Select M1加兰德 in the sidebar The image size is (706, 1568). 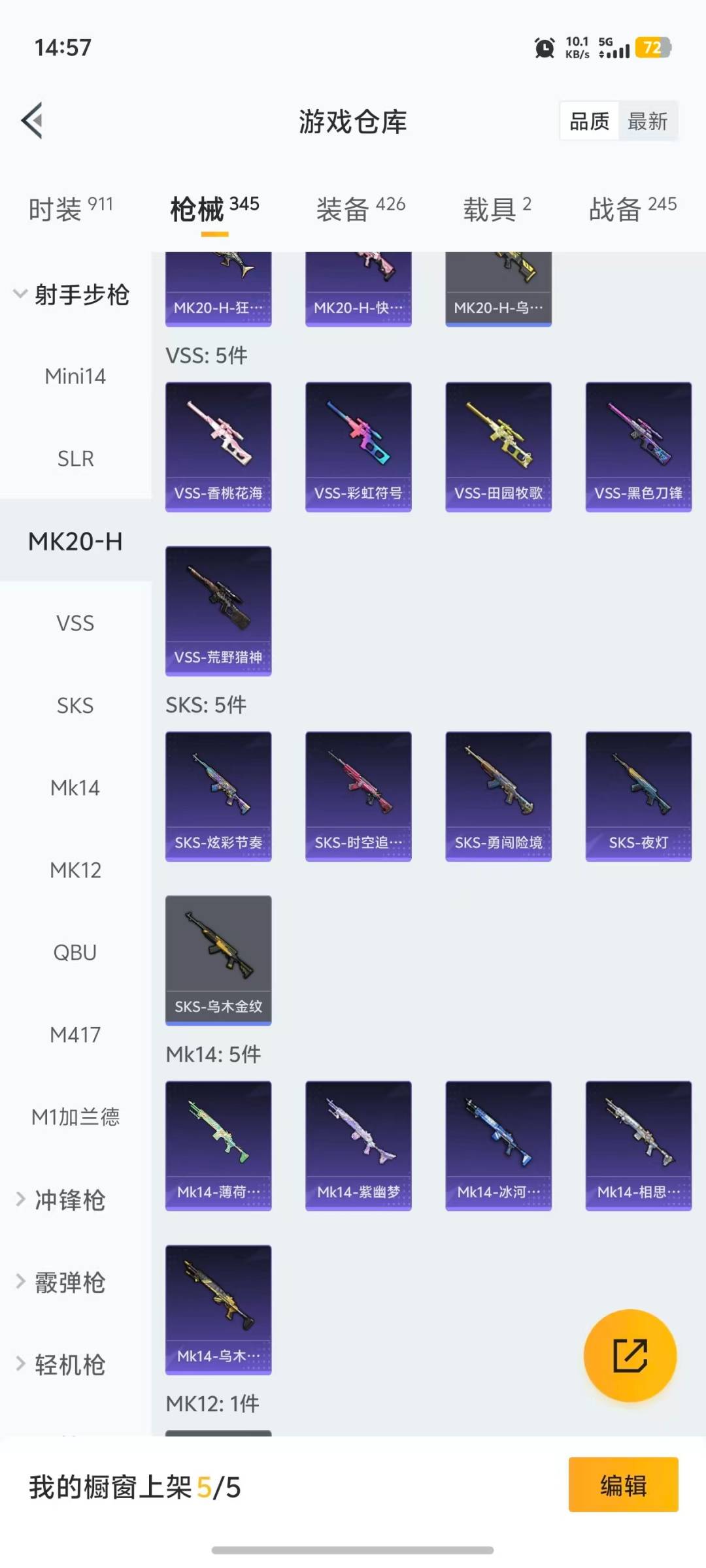point(75,1117)
